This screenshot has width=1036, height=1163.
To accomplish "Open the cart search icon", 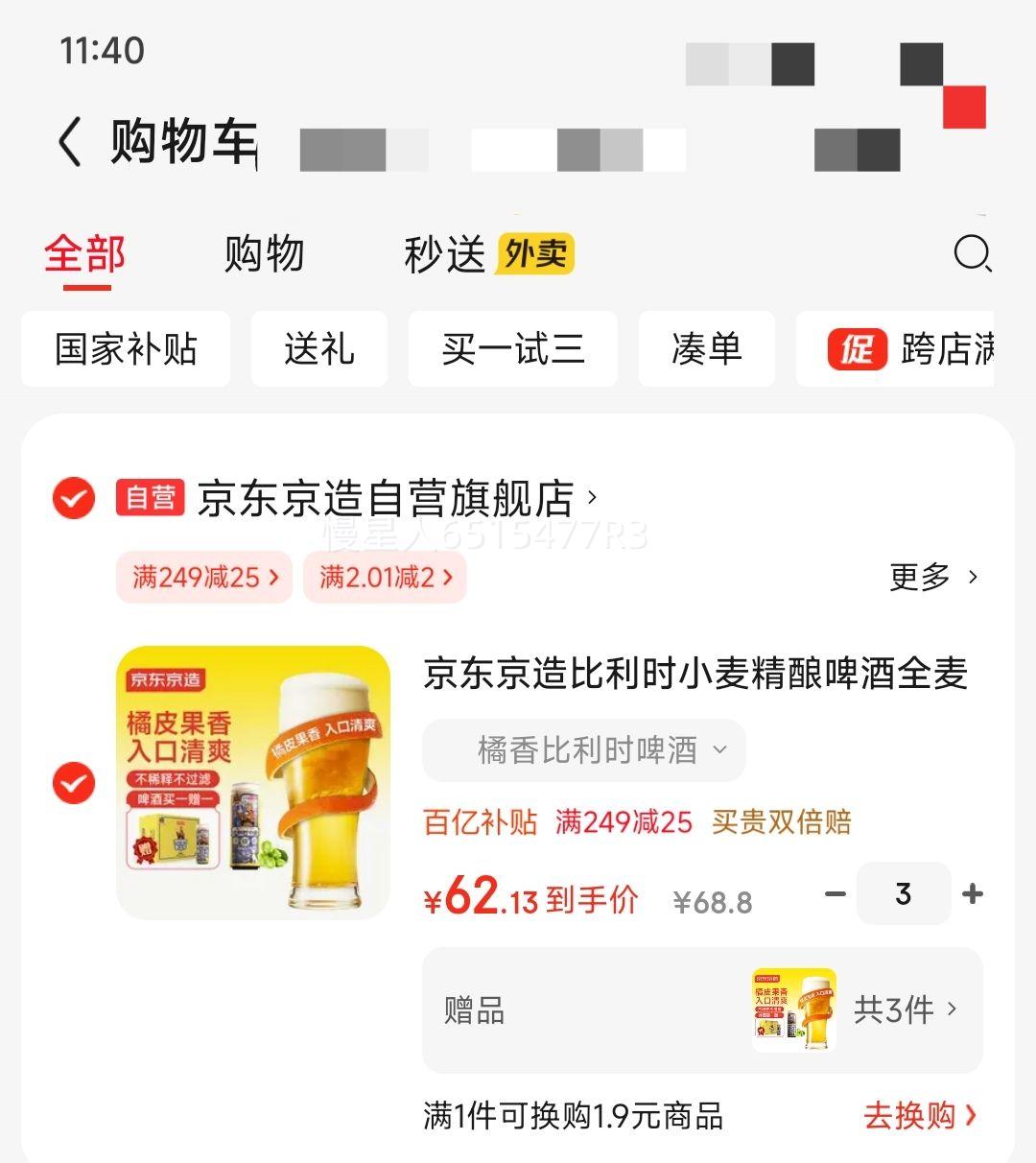I will (x=971, y=254).
